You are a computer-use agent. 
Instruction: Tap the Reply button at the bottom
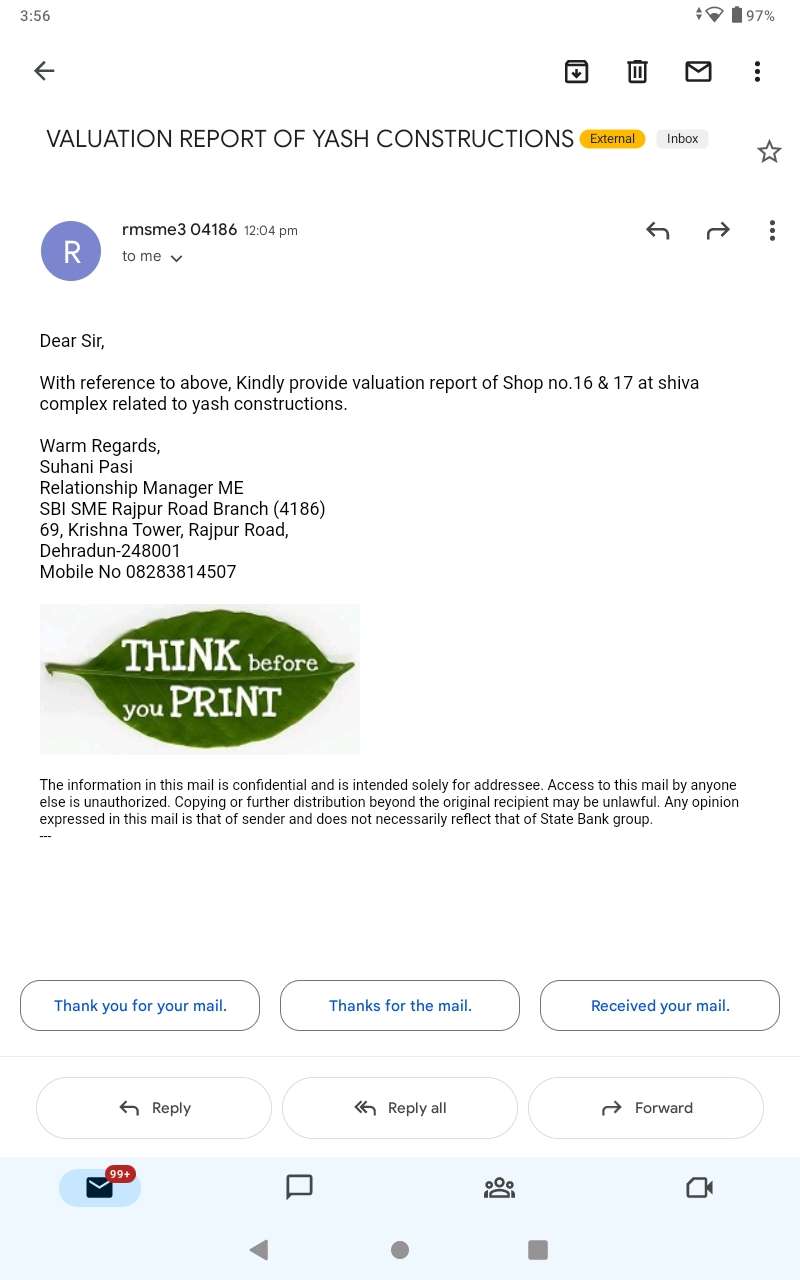(x=154, y=1108)
